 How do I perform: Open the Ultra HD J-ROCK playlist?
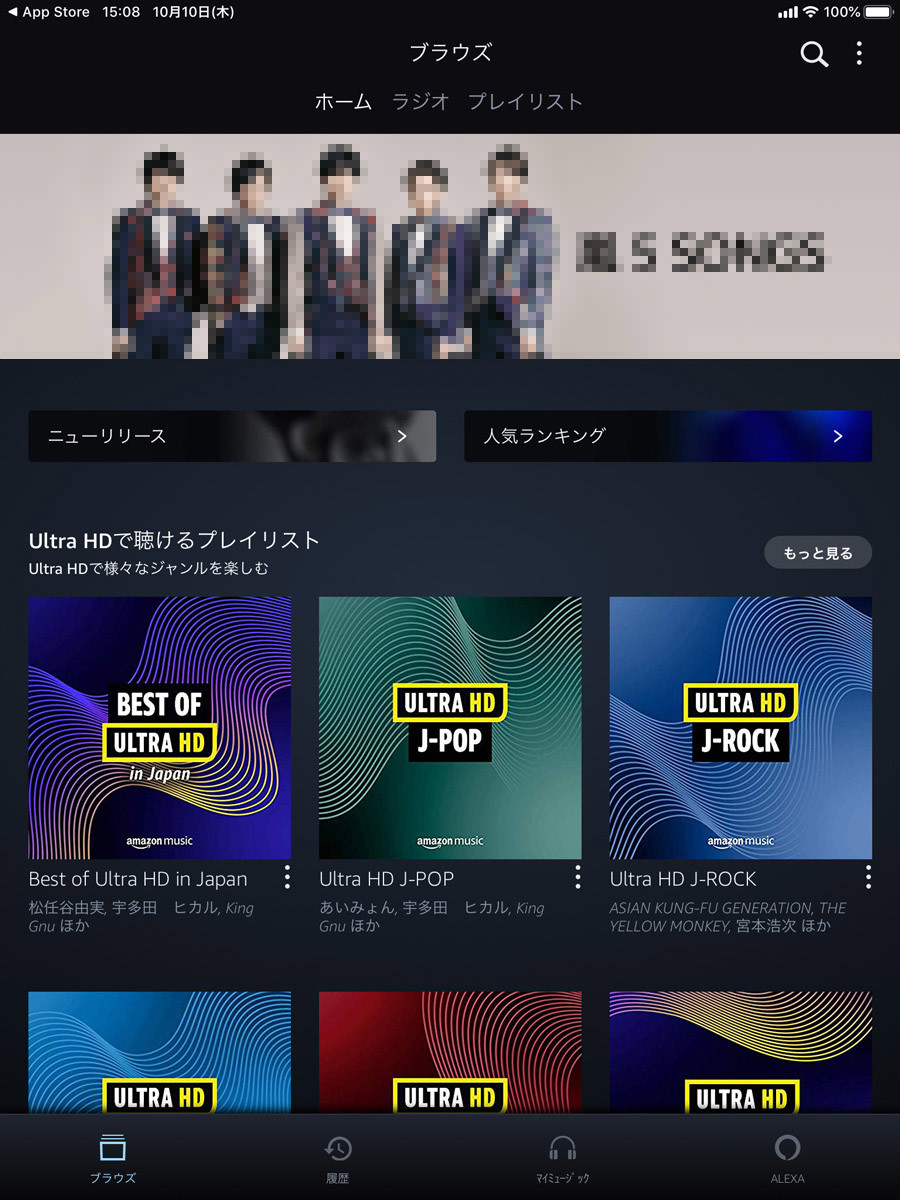click(x=740, y=728)
